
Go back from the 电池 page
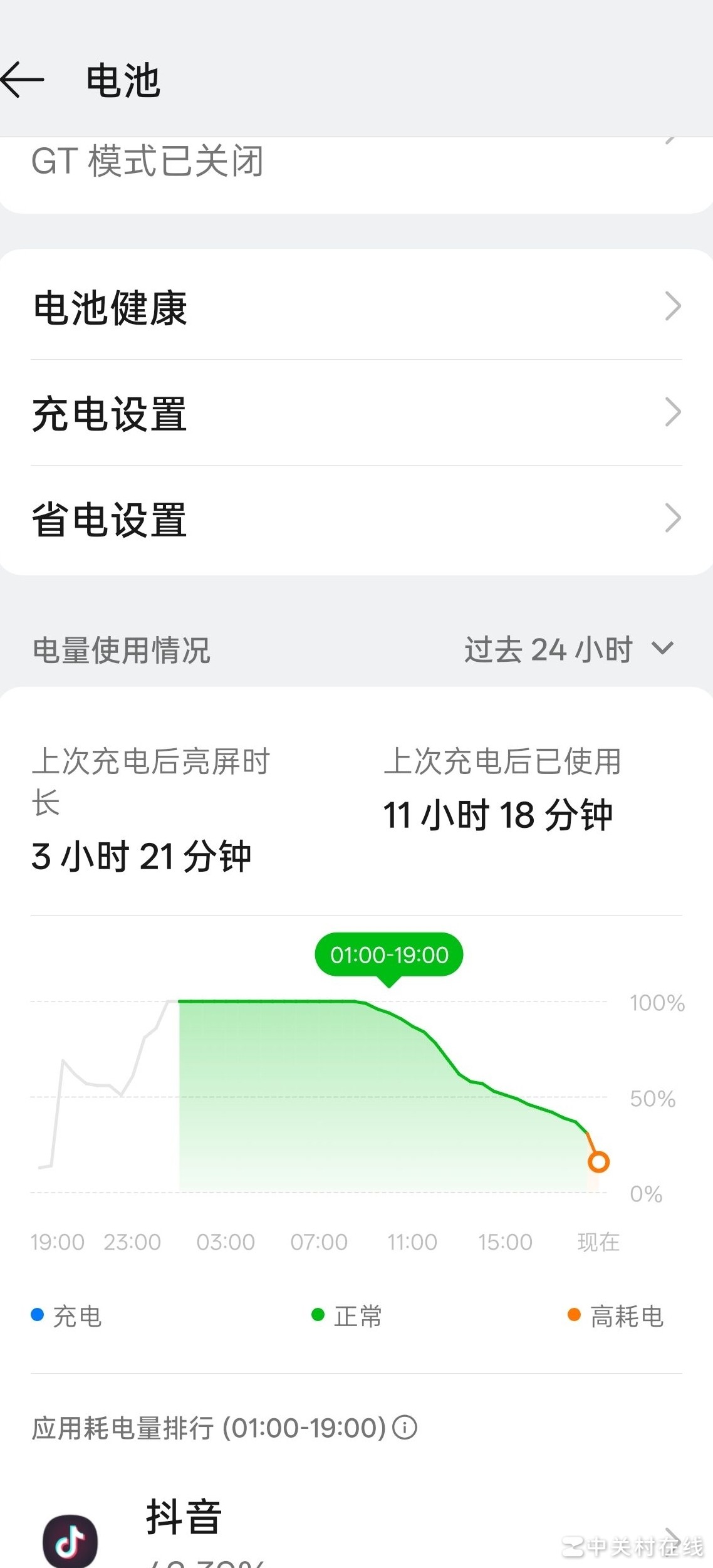click(24, 80)
